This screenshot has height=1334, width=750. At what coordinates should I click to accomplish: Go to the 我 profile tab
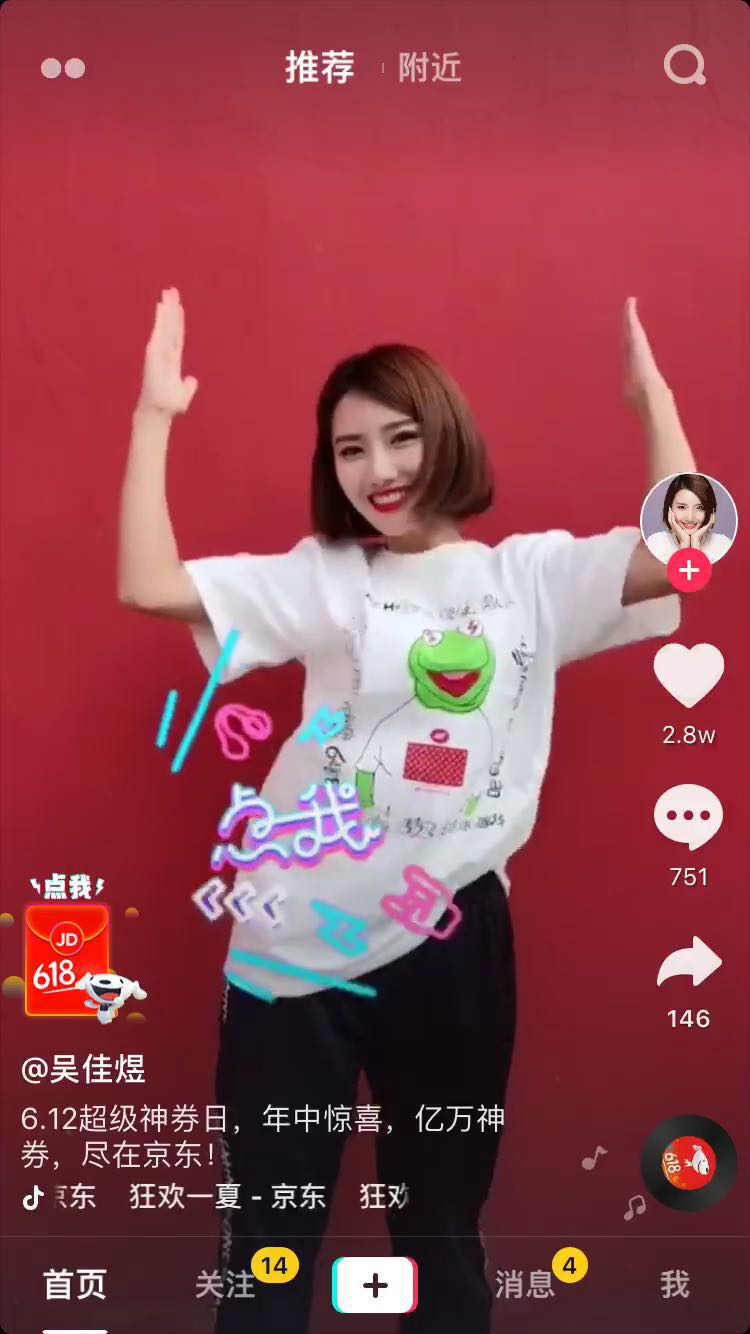click(x=675, y=1285)
